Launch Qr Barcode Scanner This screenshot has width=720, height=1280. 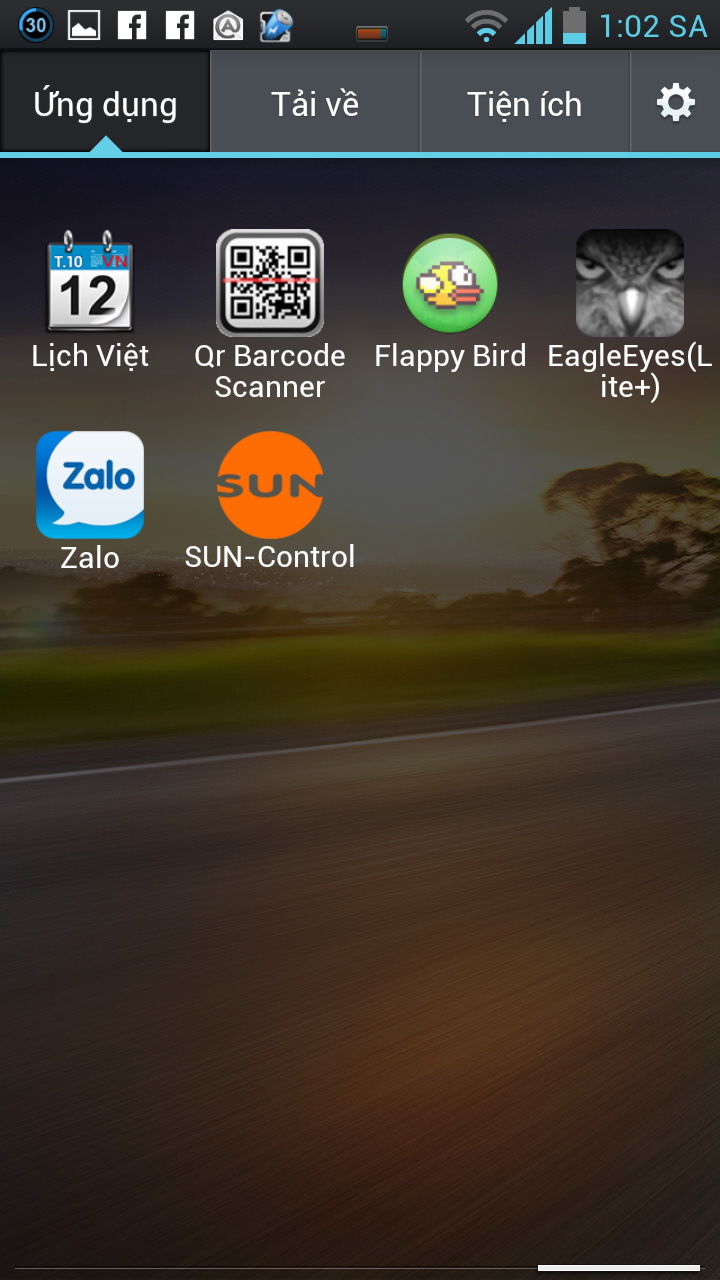270,283
